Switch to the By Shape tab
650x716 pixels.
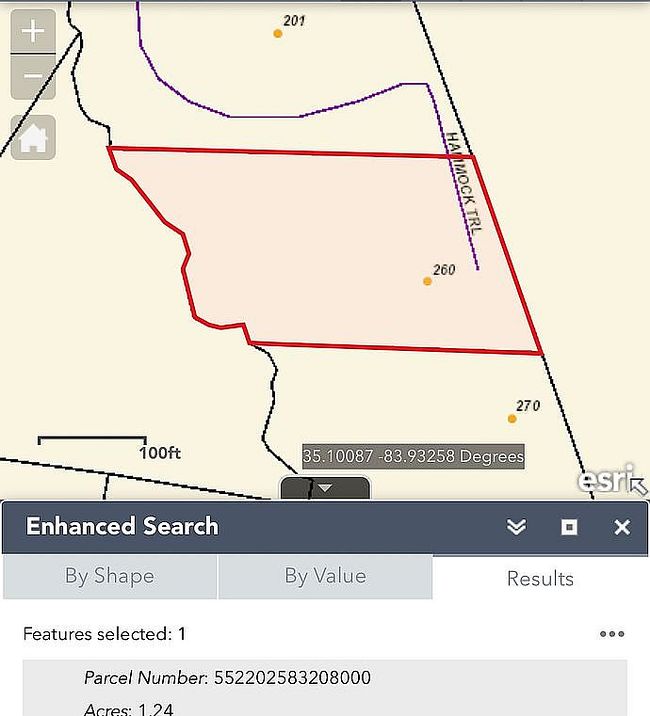pos(110,576)
